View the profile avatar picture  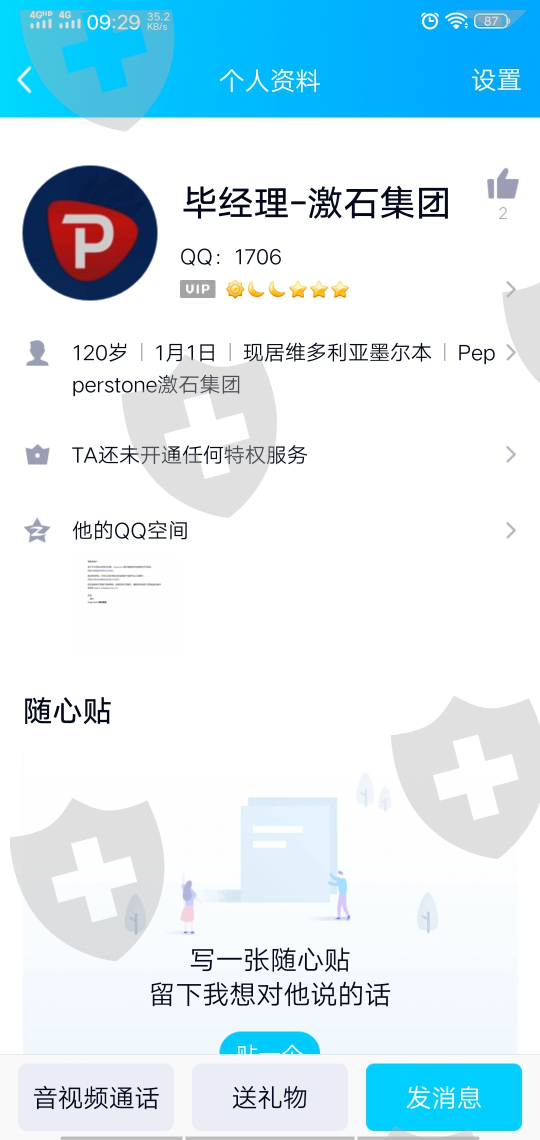(x=90, y=233)
